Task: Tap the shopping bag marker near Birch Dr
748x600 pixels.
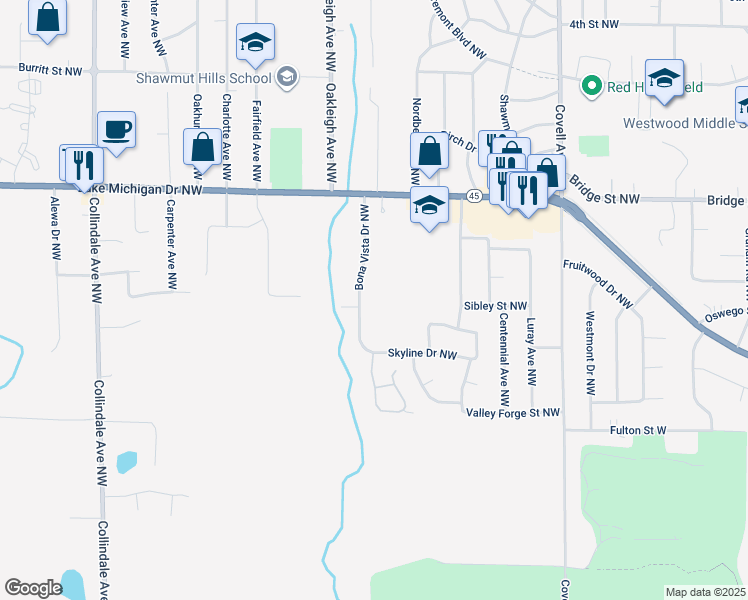Action: 429,152
